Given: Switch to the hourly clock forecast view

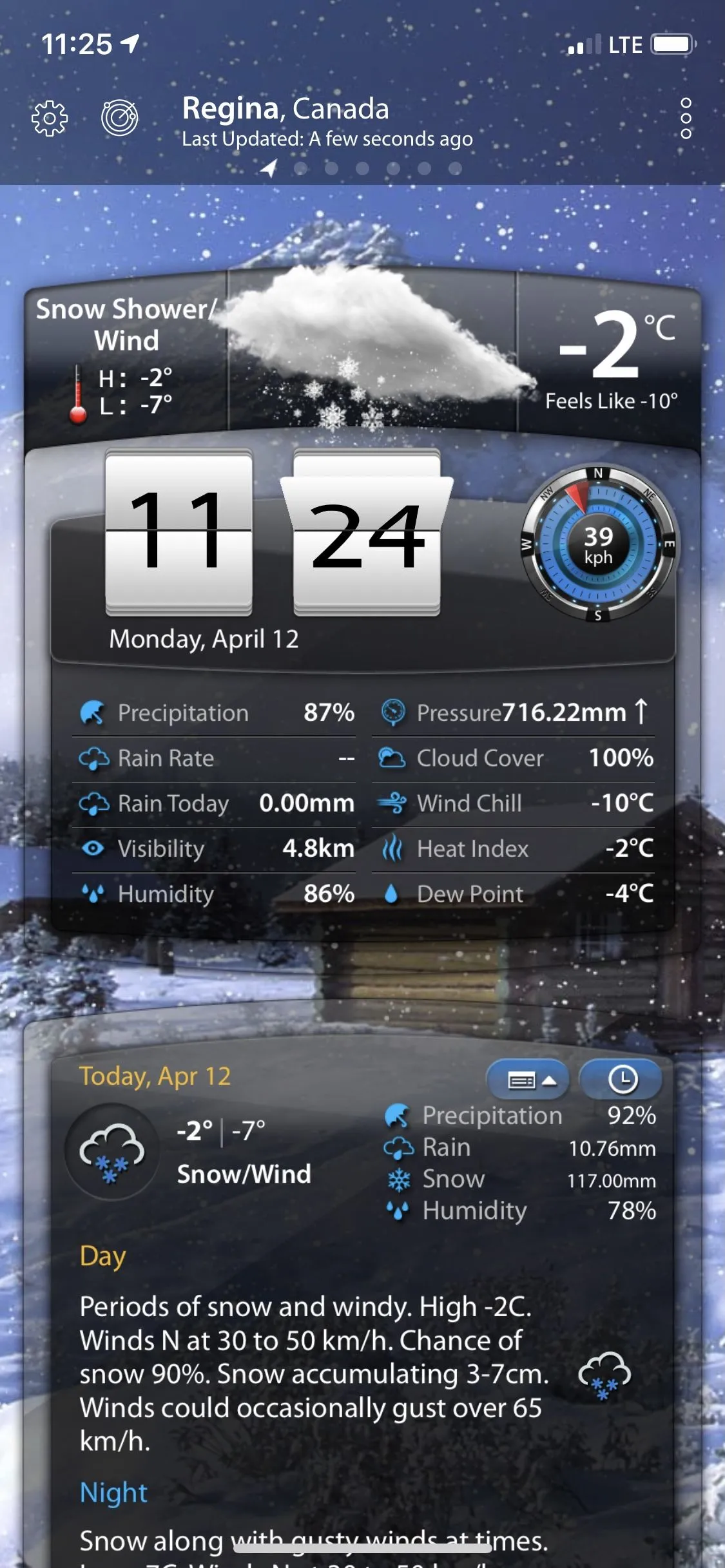Looking at the screenshot, I should (x=622, y=1080).
